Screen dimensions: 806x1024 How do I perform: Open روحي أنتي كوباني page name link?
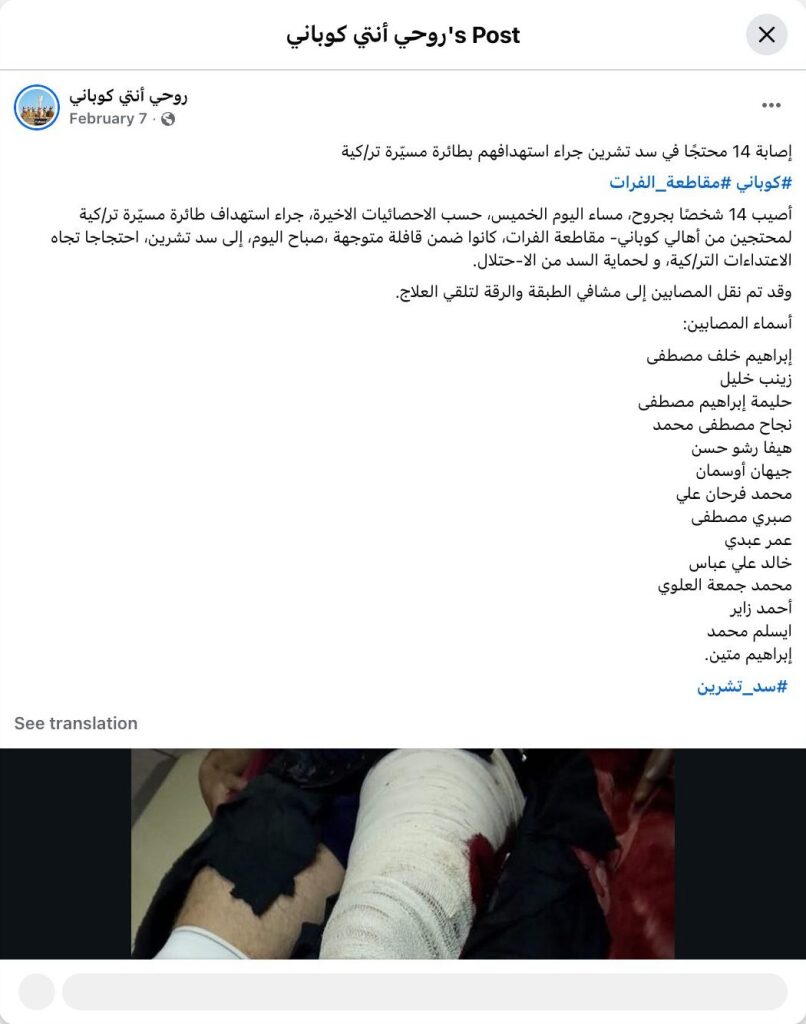(128, 96)
